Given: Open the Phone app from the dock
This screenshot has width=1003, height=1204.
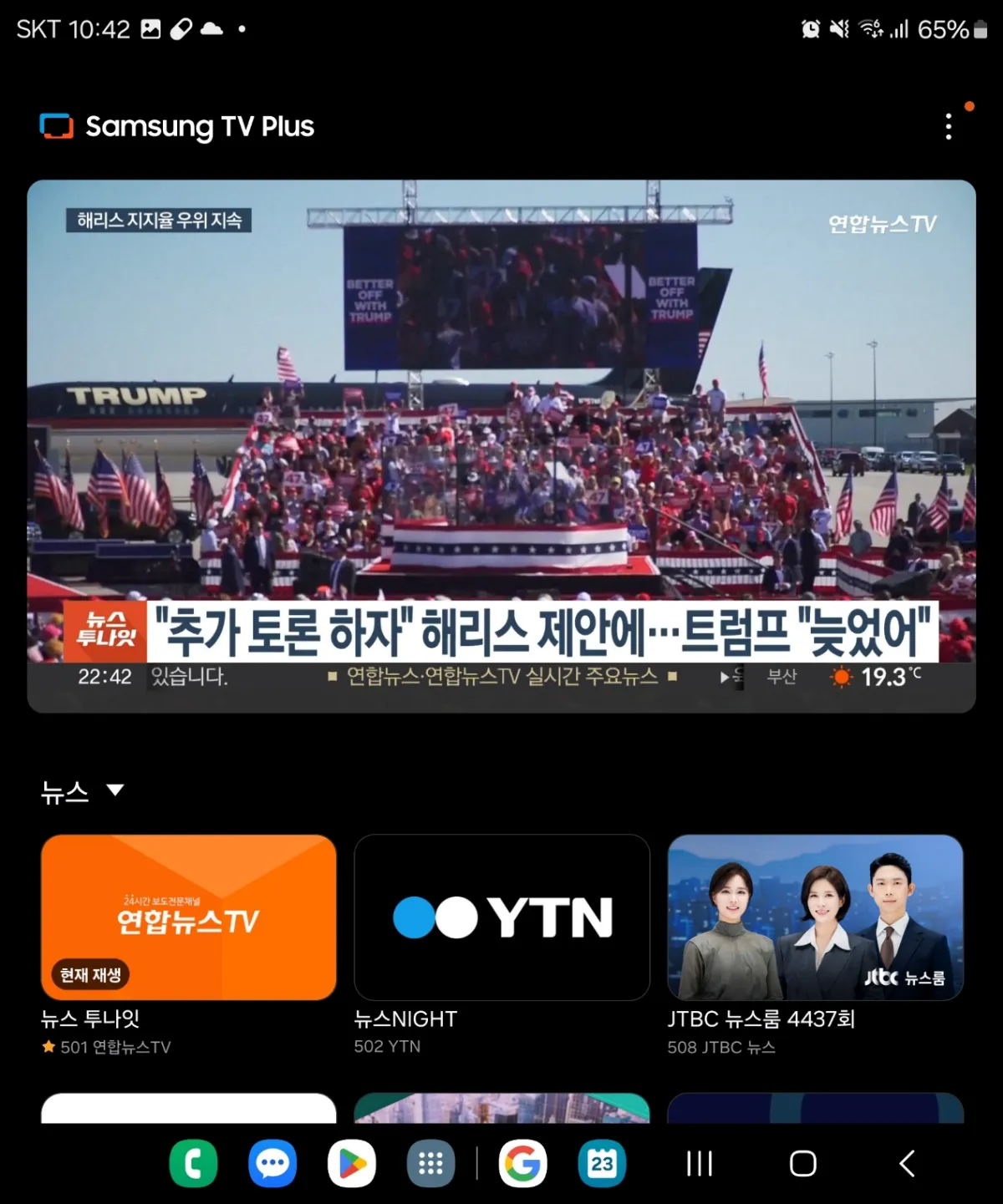Looking at the screenshot, I should [193, 1162].
